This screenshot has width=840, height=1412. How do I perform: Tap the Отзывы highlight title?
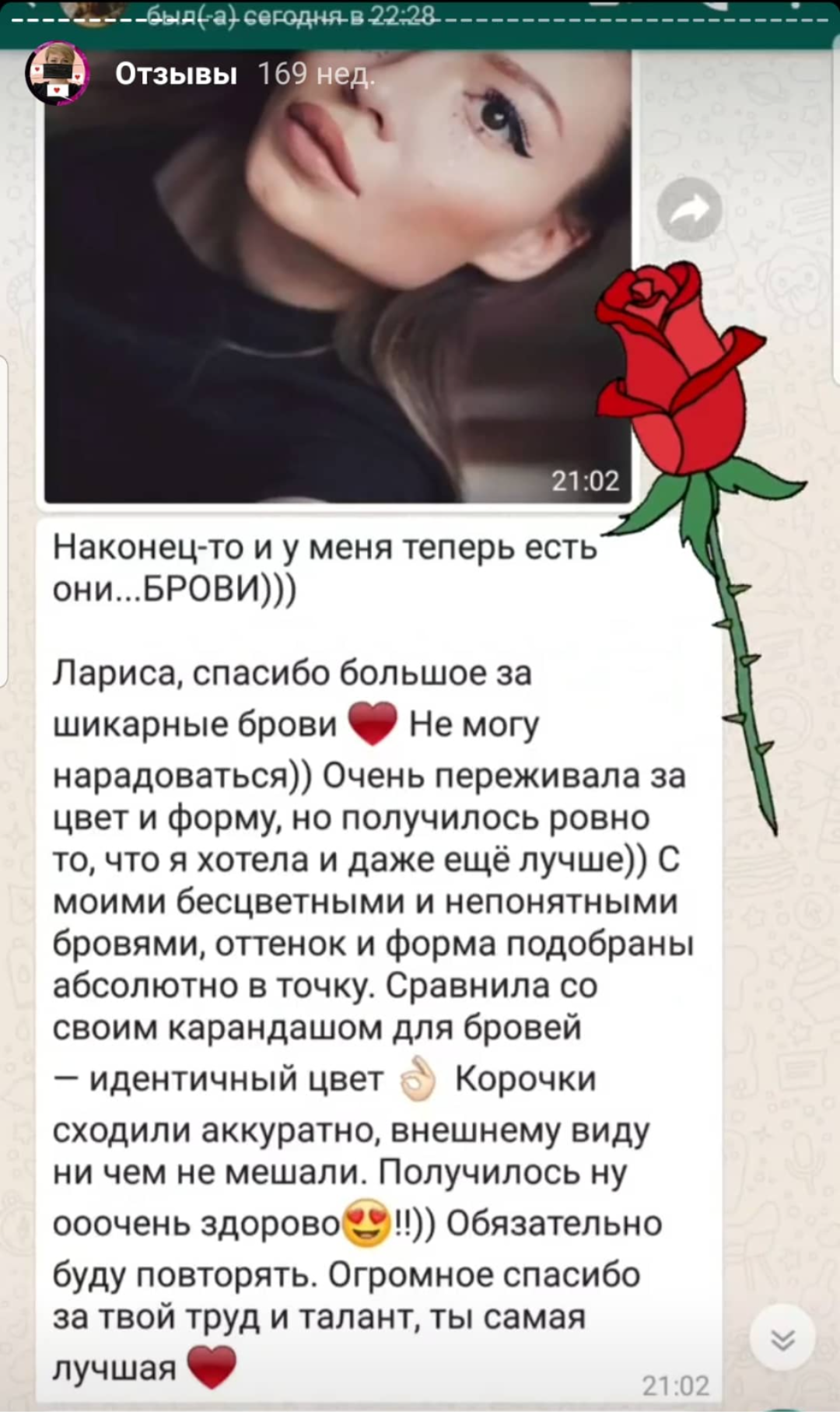pos(176,74)
